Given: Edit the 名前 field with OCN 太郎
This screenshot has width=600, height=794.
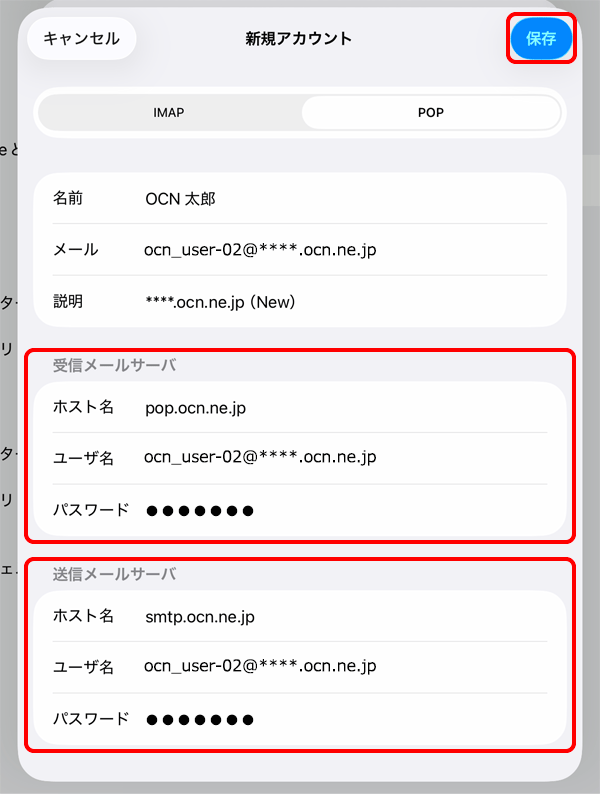Looking at the screenshot, I should (x=340, y=199).
